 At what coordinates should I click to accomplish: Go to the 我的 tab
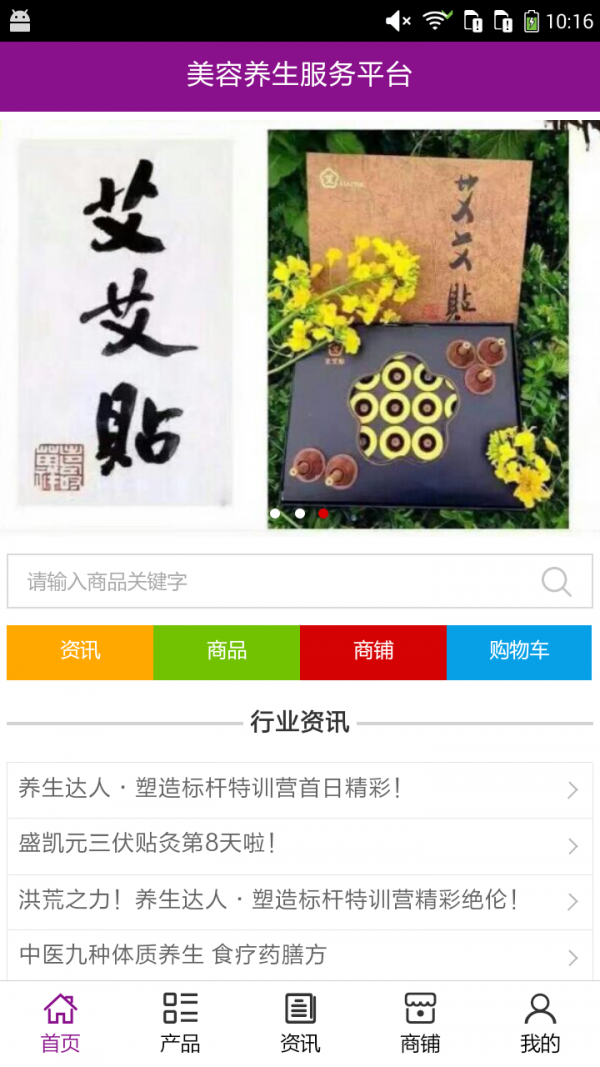coord(540,1023)
